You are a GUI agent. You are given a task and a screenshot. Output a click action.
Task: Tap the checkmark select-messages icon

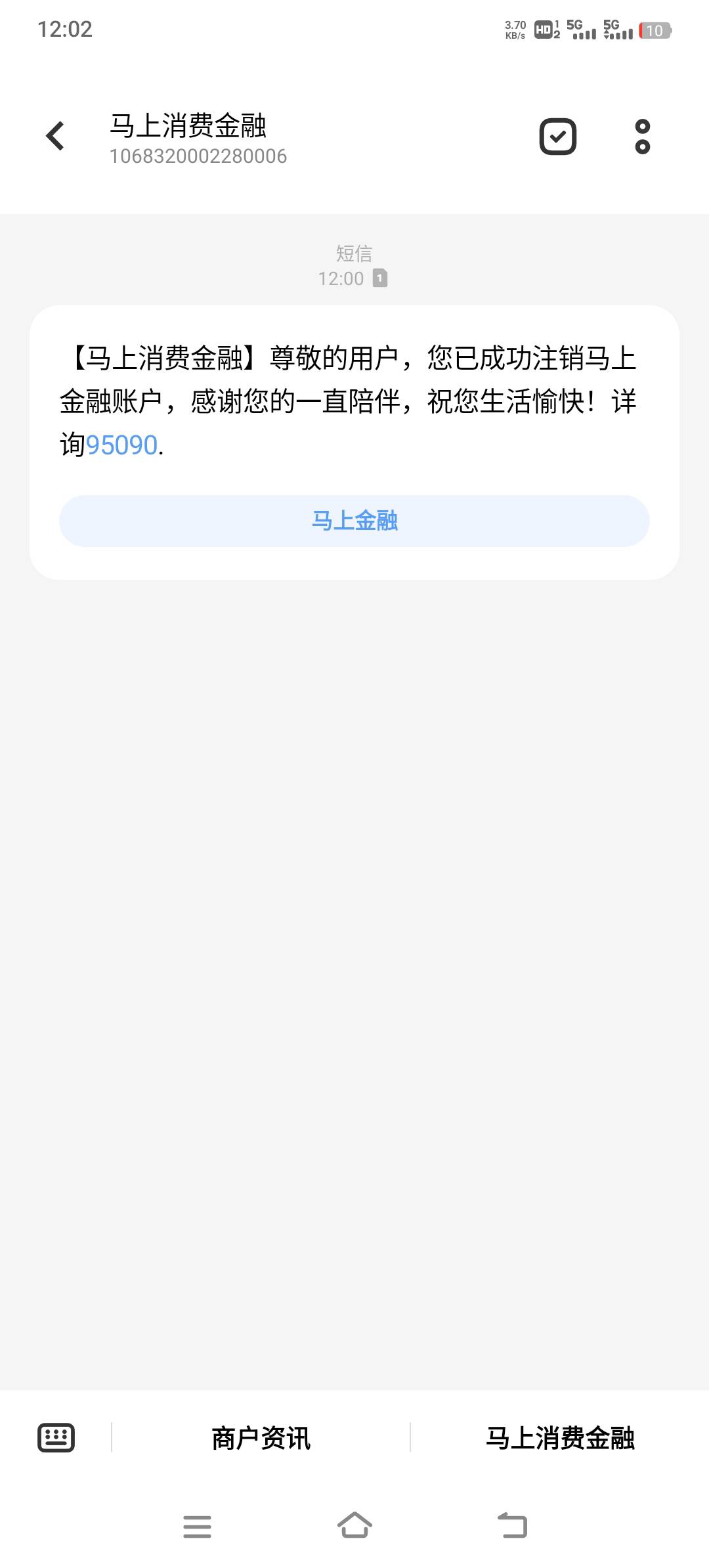click(x=557, y=137)
